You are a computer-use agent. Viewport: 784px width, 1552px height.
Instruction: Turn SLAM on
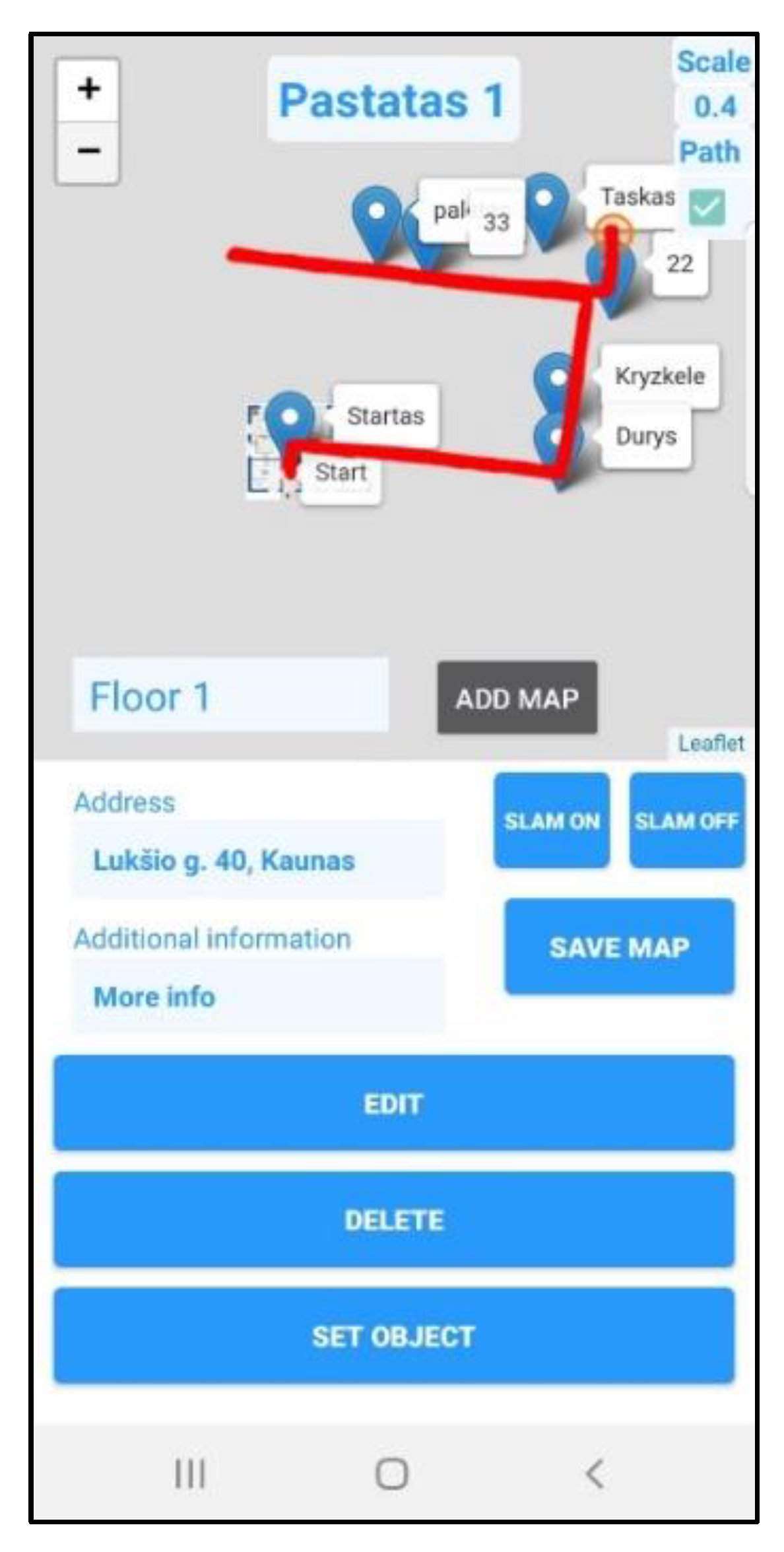[x=551, y=821]
